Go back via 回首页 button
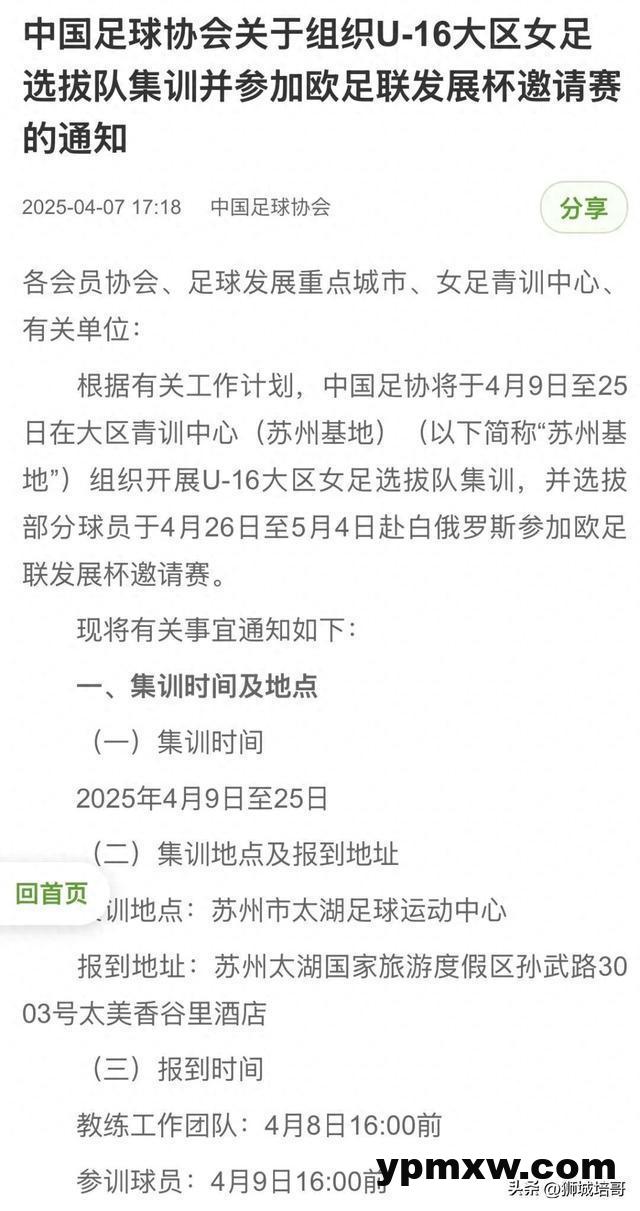 [52, 893]
